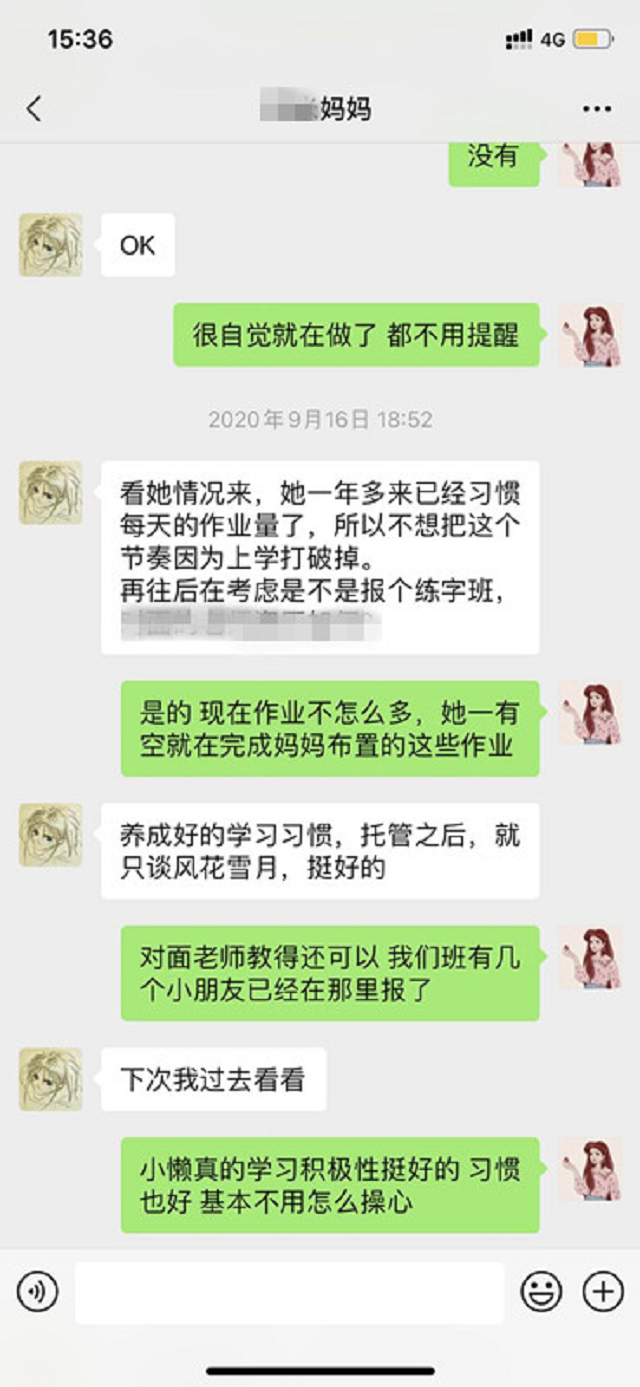Tap the message text field
Screen dimensions: 640x1387
point(289,1293)
